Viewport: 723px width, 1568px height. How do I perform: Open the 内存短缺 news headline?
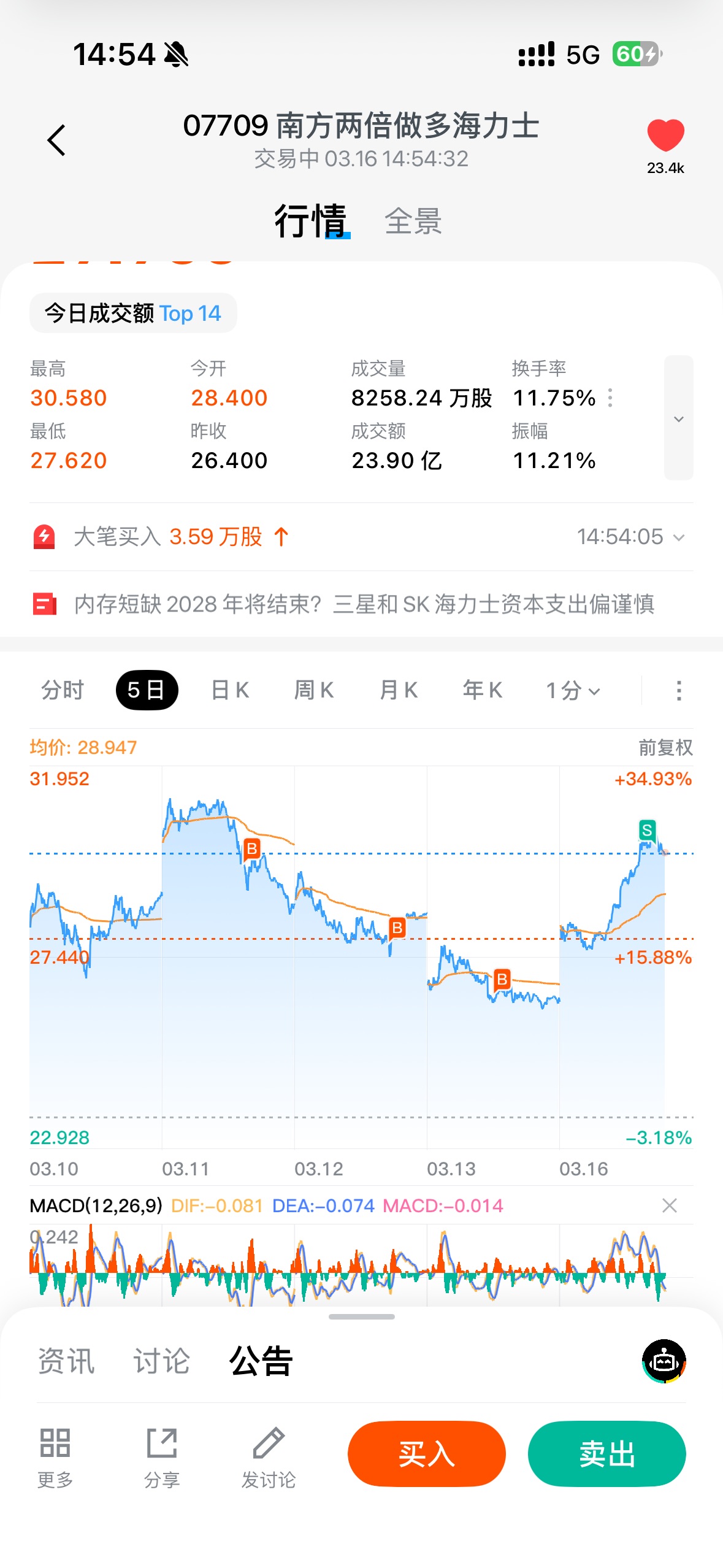point(364,604)
